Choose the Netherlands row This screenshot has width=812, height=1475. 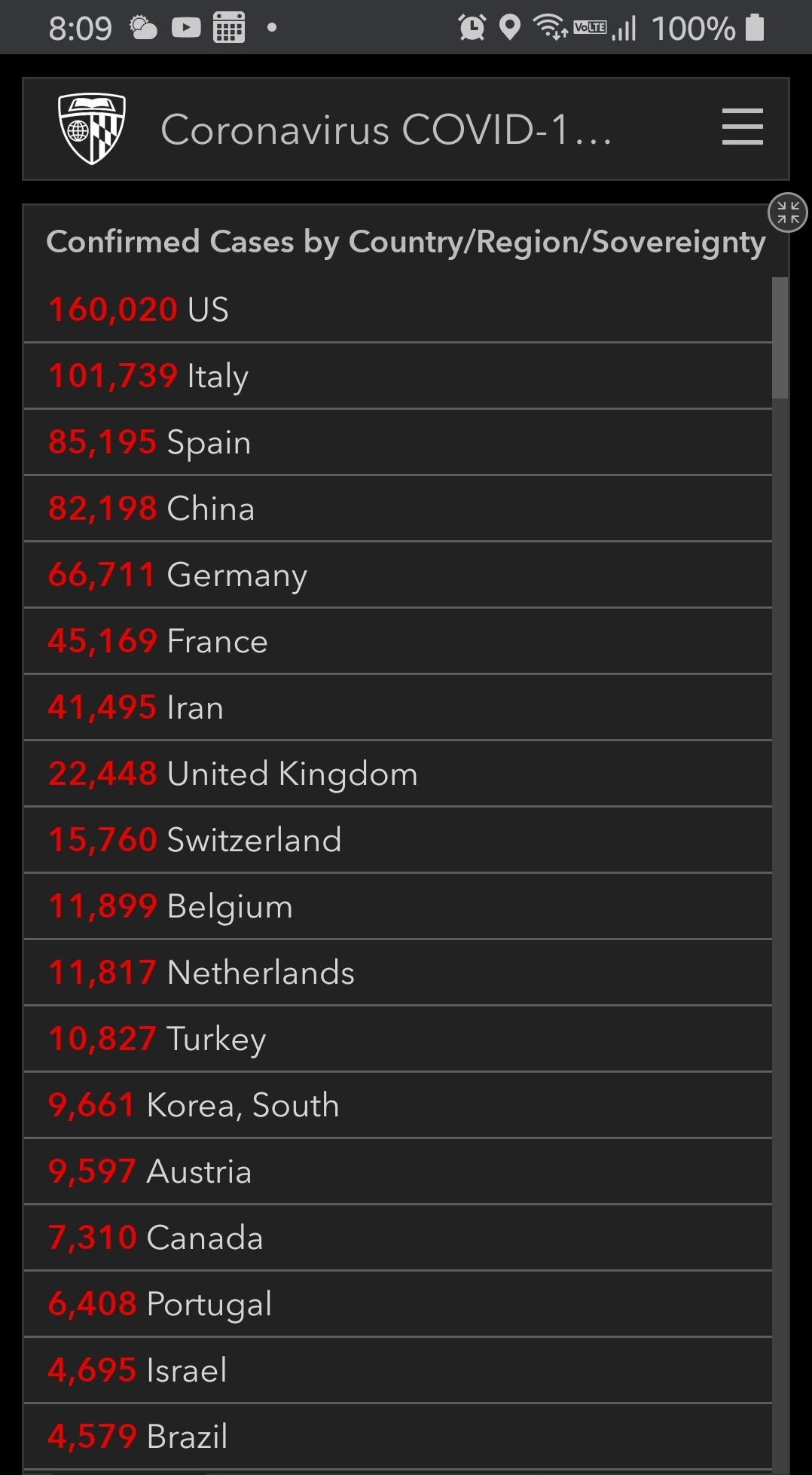click(x=398, y=973)
